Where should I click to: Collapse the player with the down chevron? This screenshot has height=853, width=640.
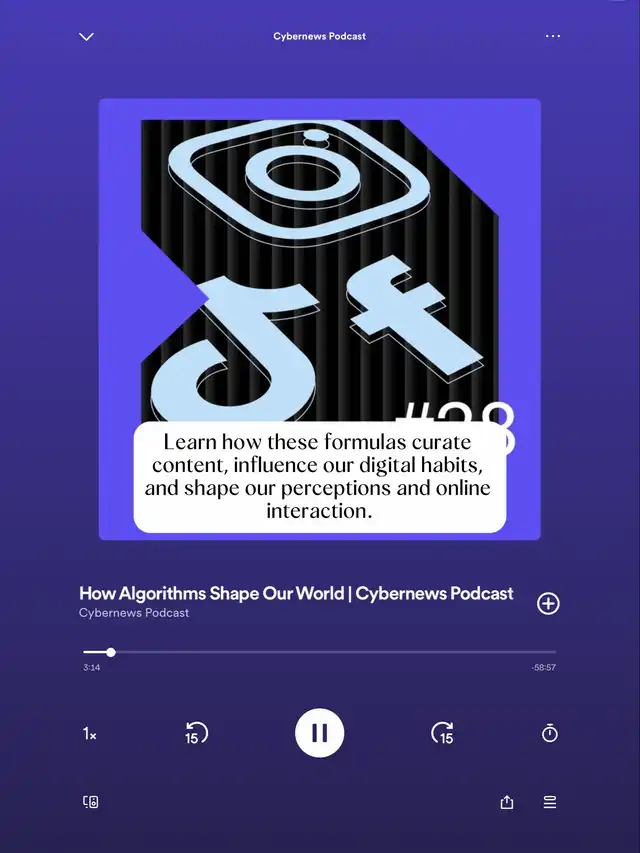point(87,36)
